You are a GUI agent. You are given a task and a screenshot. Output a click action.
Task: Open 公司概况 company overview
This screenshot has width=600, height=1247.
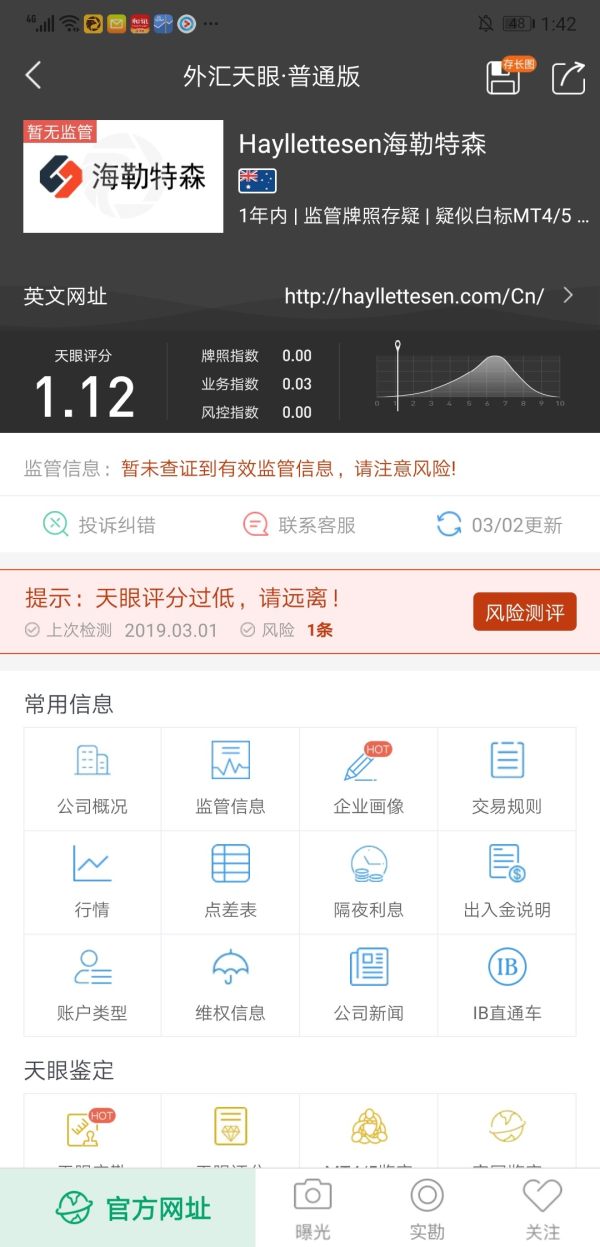pyautogui.click(x=92, y=778)
